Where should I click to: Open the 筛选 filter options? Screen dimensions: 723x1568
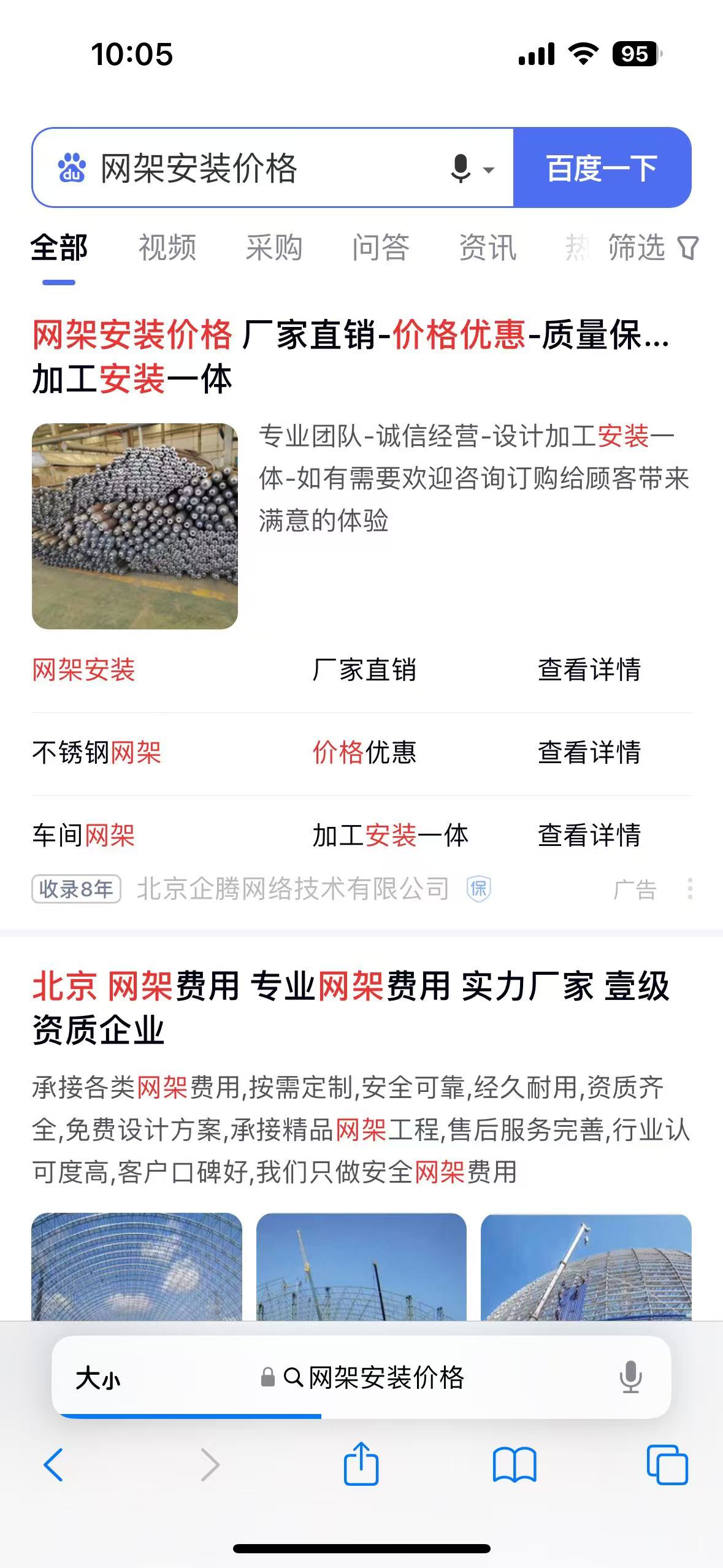coord(652,248)
